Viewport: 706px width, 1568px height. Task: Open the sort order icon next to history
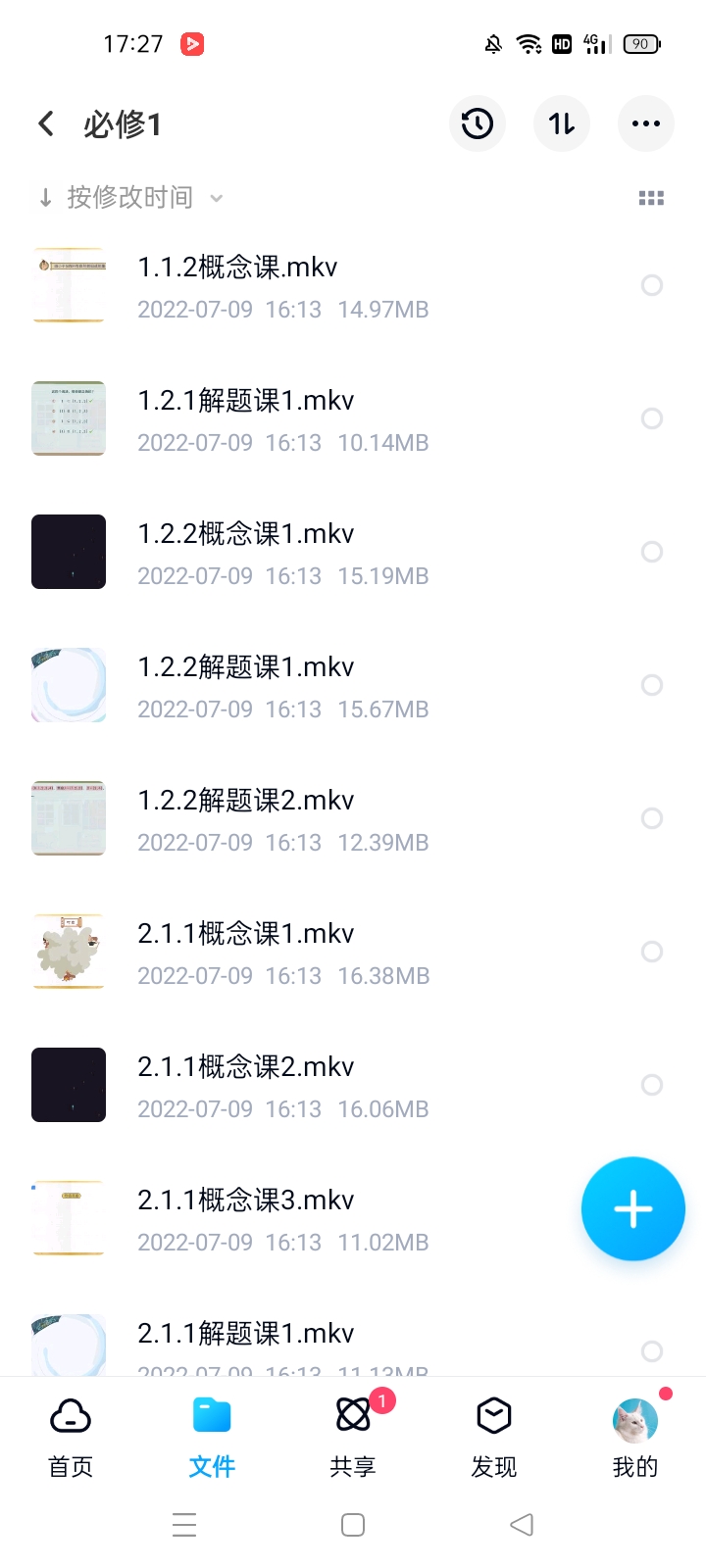(x=562, y=123)
